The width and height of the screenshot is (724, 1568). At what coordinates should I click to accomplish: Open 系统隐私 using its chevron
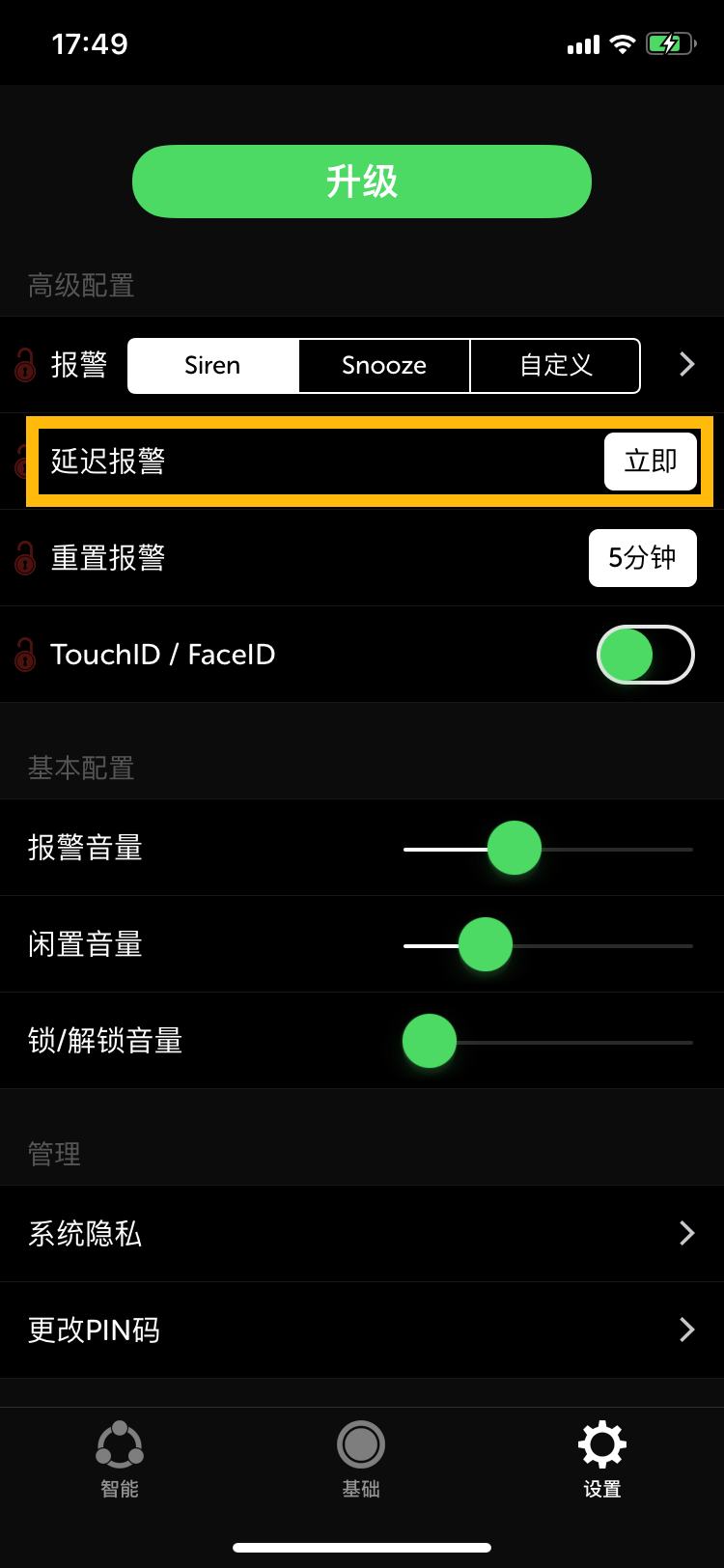click(685, 1234)
